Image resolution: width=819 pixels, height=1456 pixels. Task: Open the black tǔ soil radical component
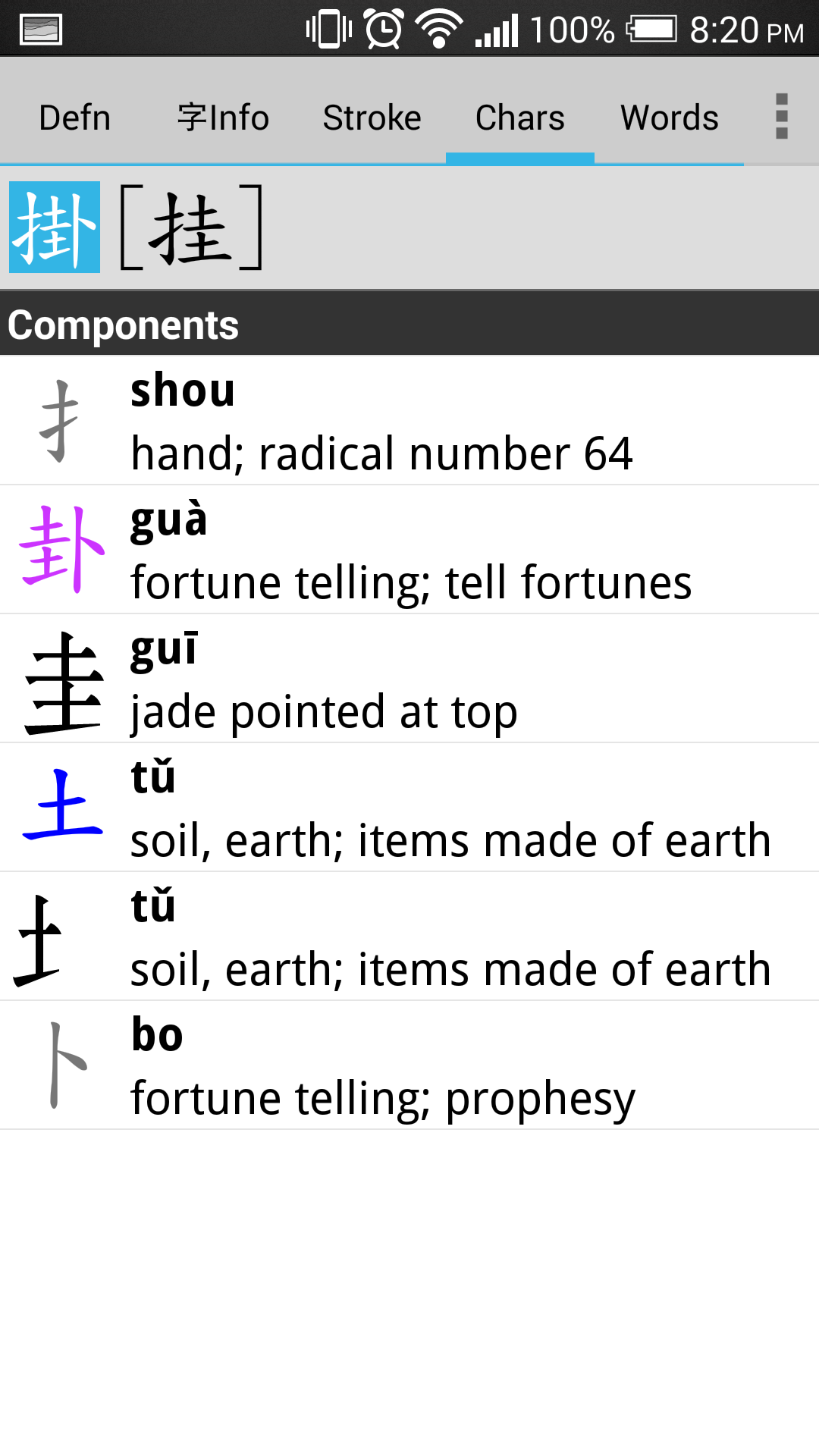point(409,937)
